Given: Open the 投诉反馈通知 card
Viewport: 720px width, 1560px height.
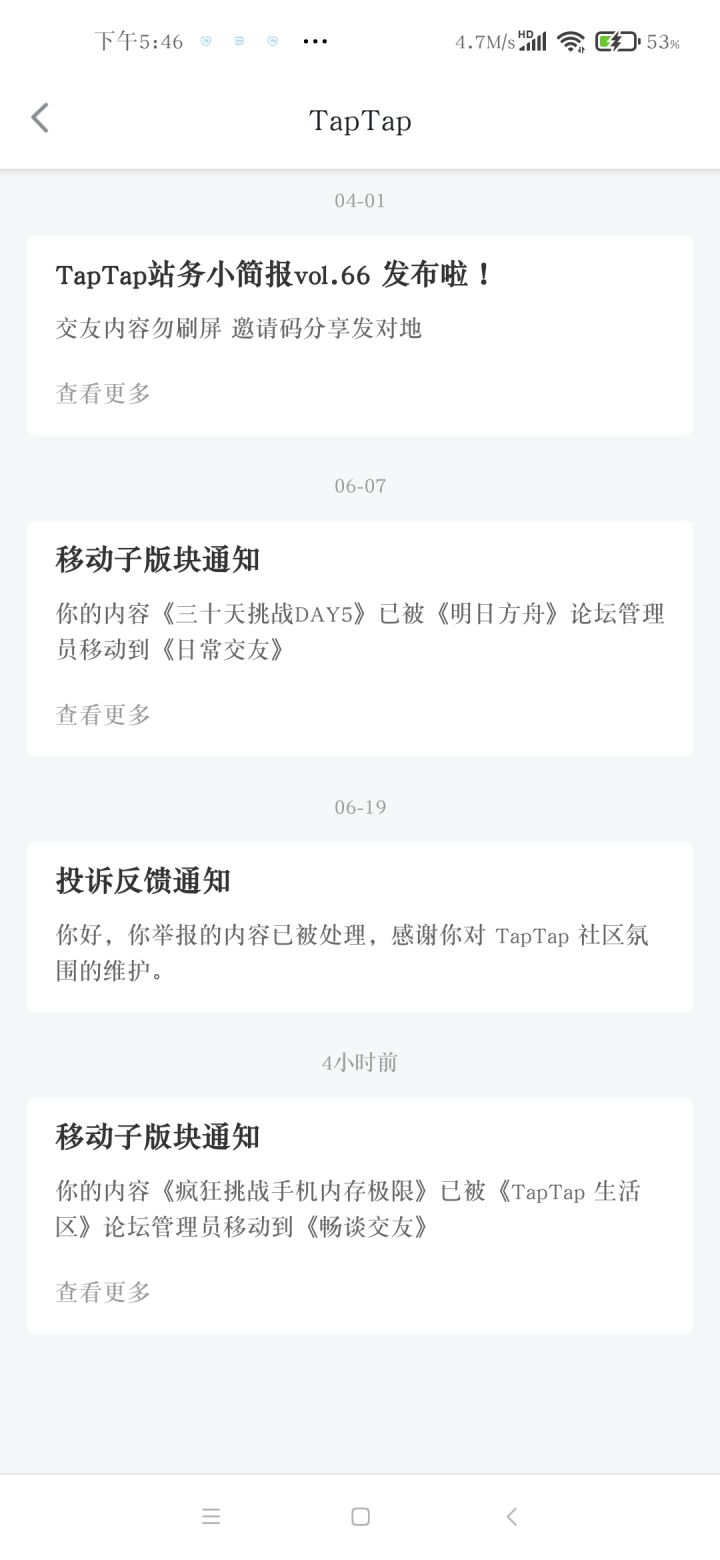Looking at the screenshot, I should pyautogui.click(x=360, y=927).
